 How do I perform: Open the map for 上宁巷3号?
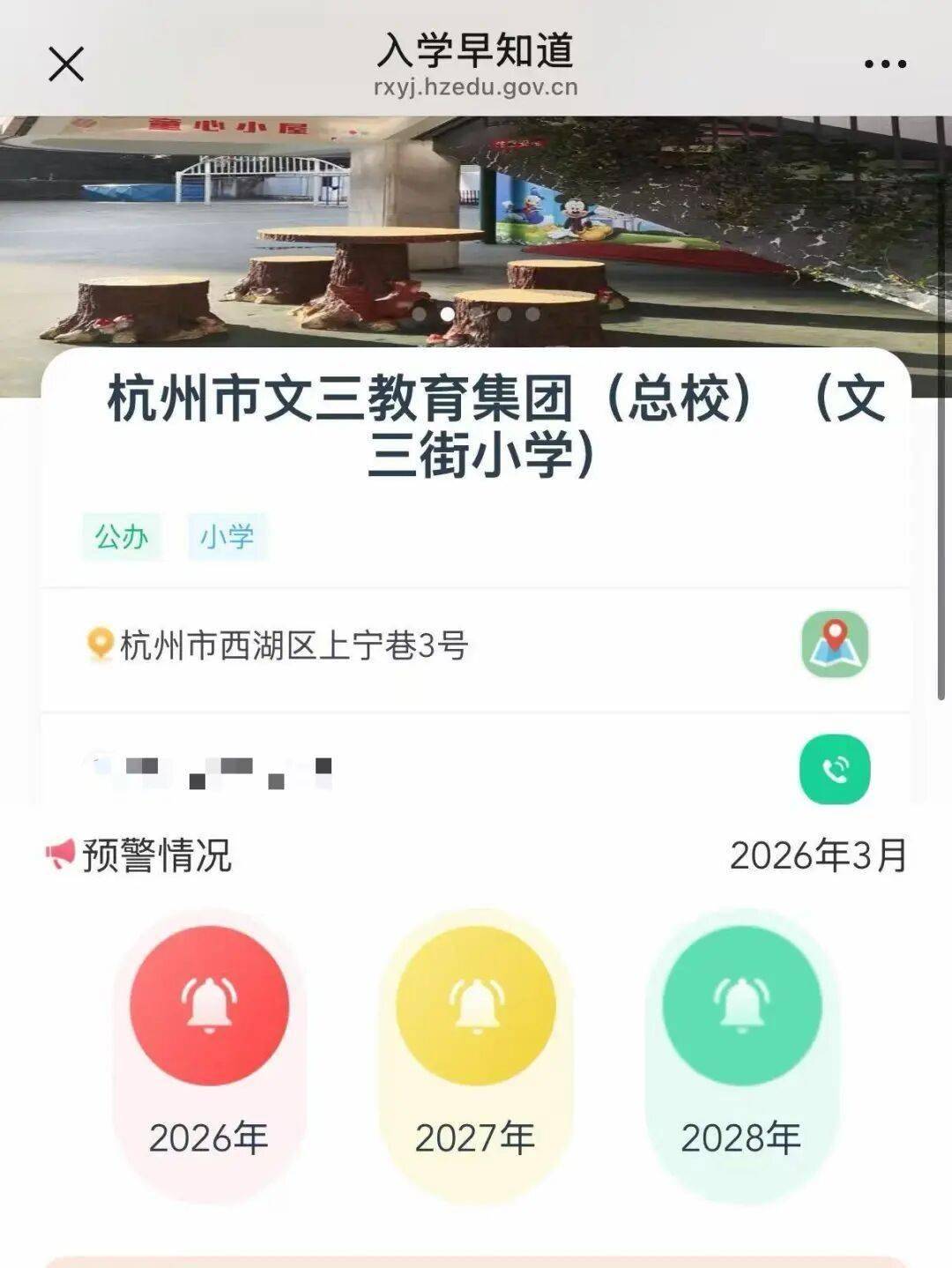click(x=835, y=645)
